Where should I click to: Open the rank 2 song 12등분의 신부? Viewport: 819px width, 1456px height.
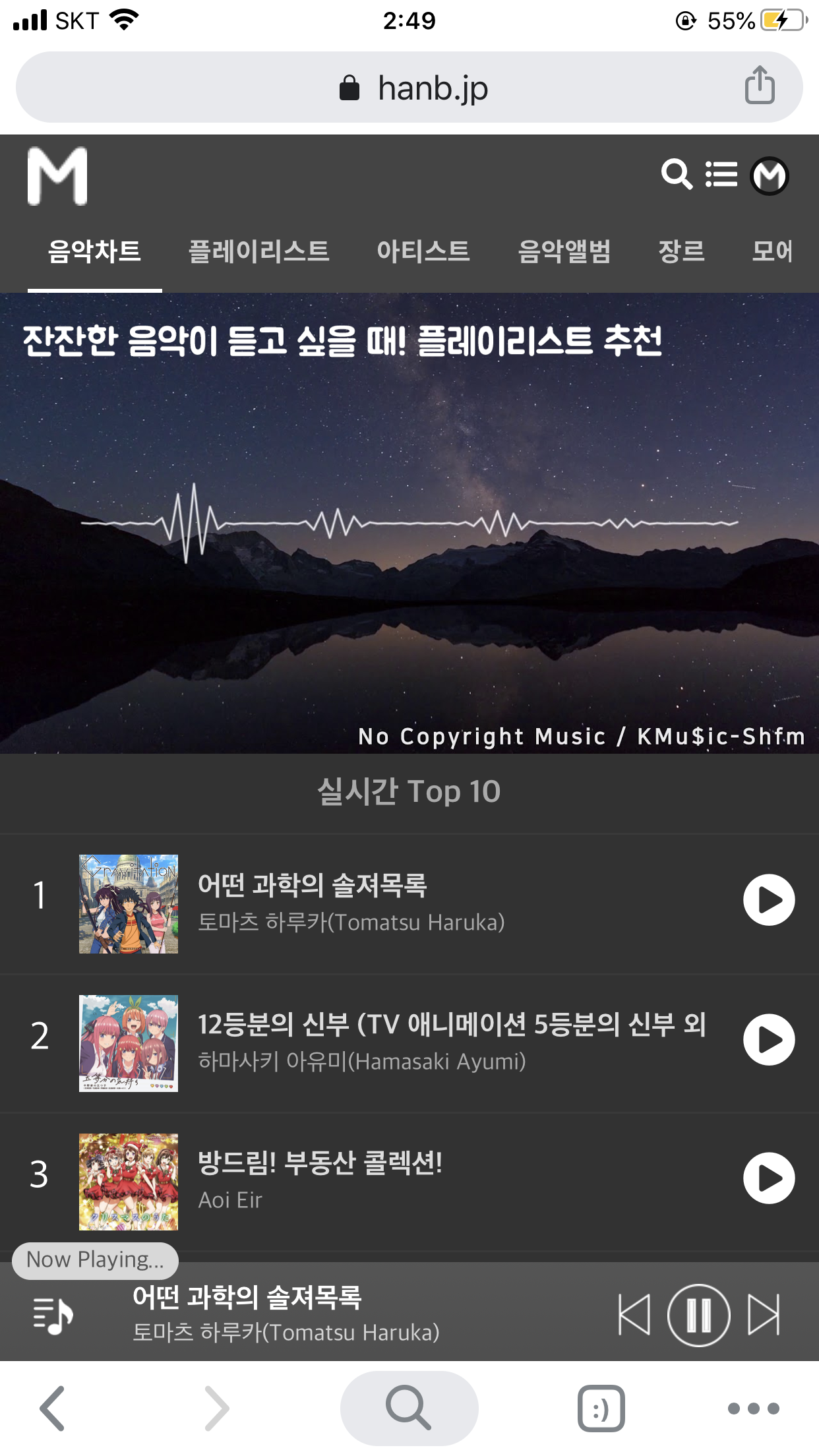coord(451,1025)
